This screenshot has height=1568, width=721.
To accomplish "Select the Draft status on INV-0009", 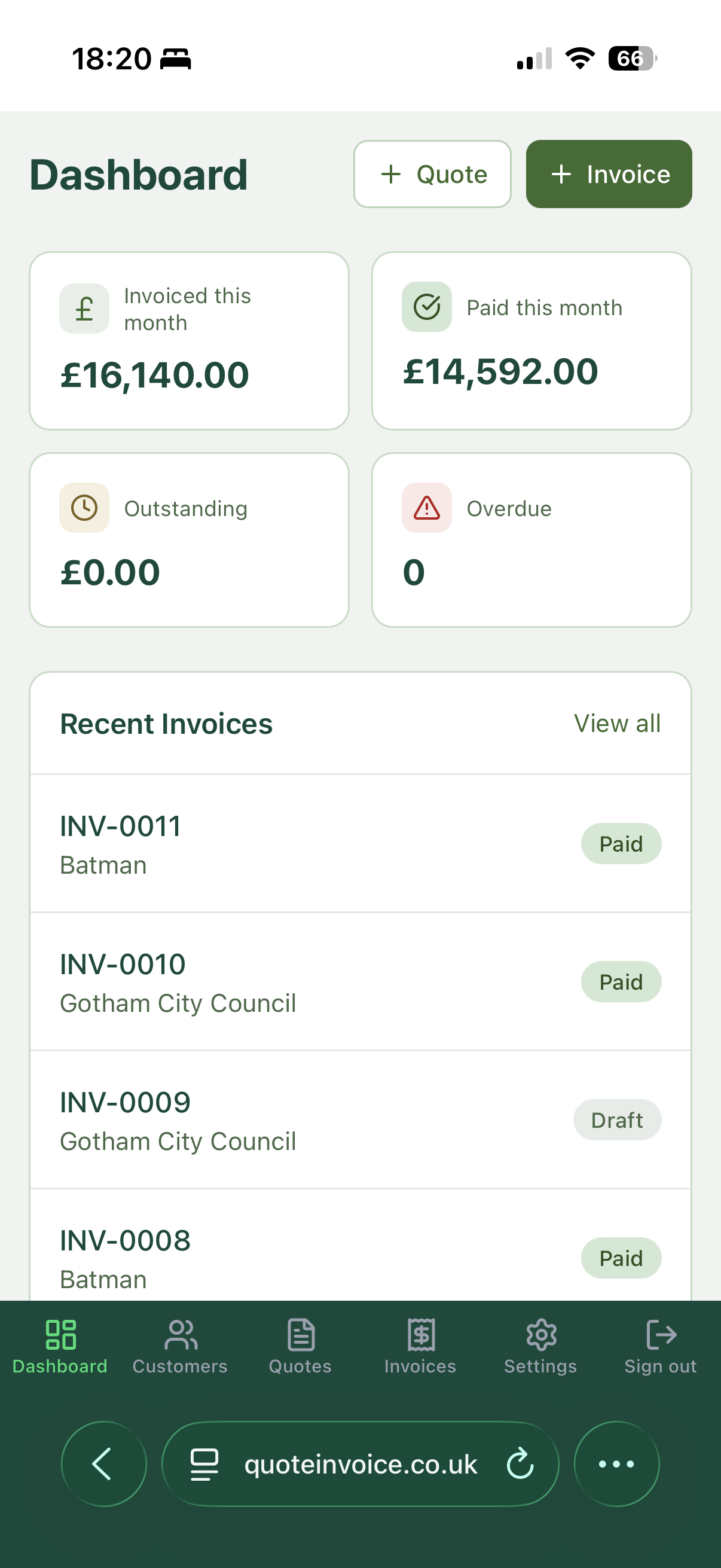I will 617,1119.
